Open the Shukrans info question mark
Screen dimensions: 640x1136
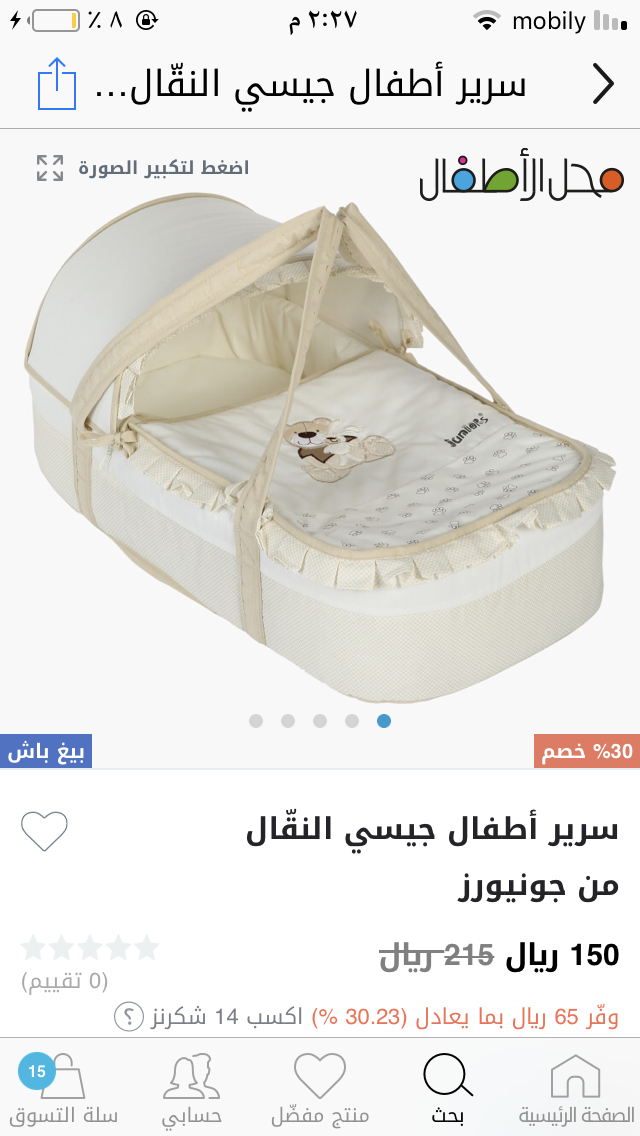(x=129, y=1017)
